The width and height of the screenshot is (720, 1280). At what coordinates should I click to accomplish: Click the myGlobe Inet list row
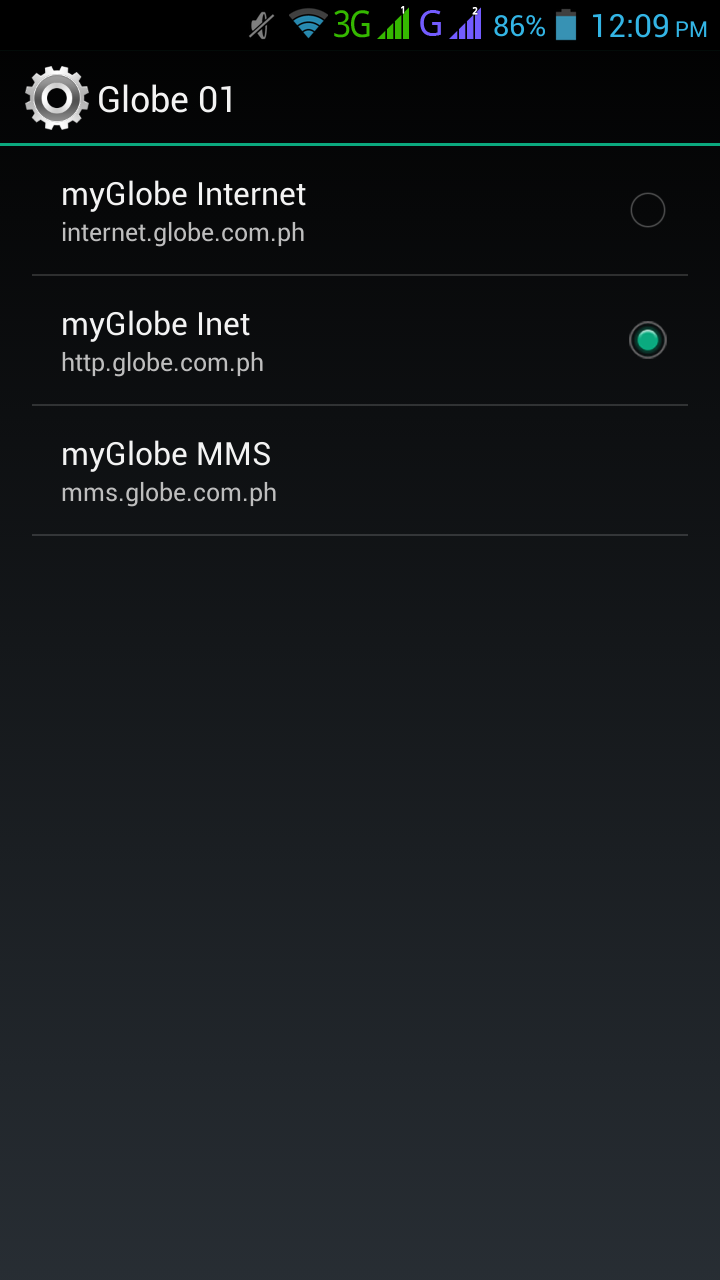click(x=300, y=340)
